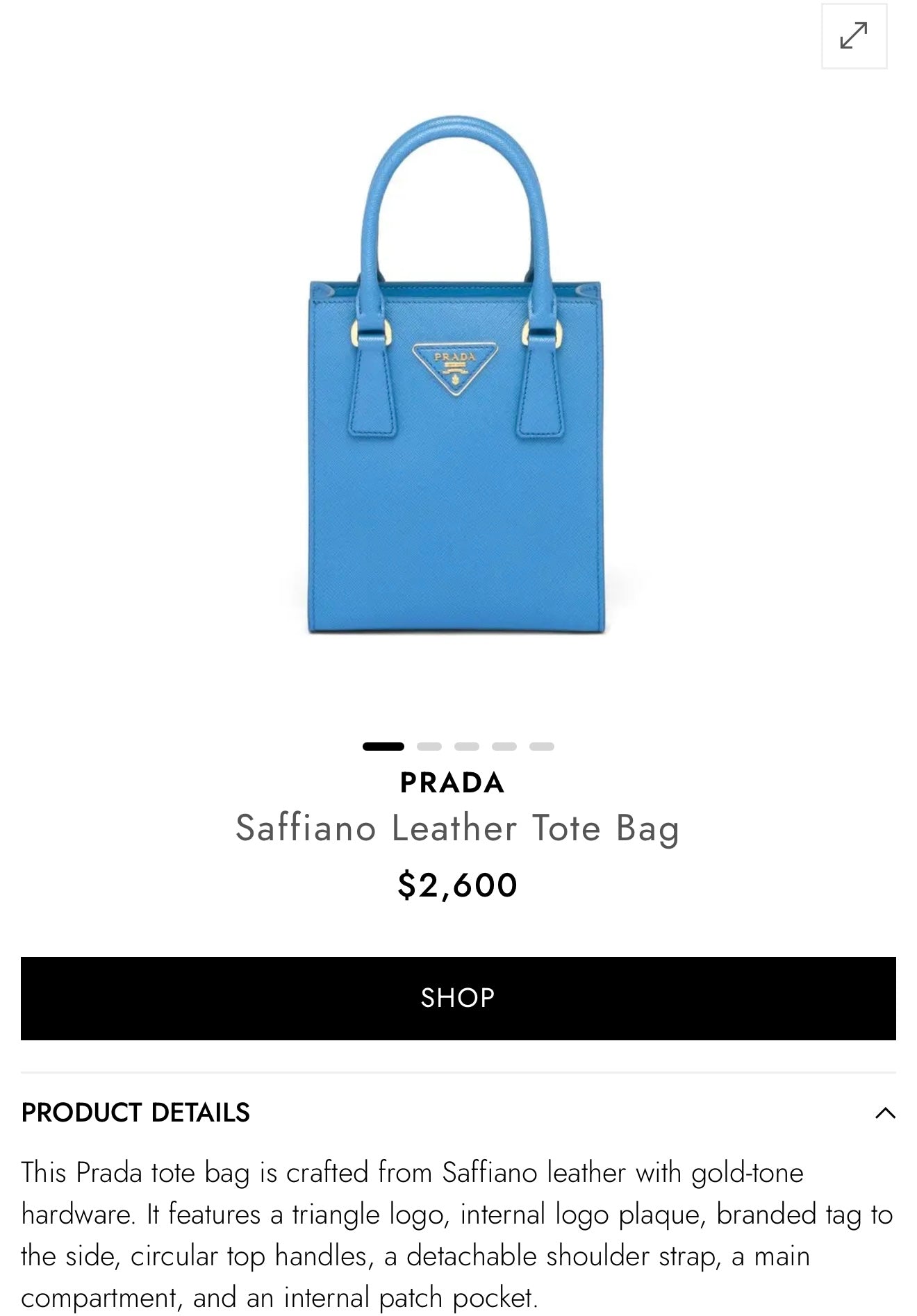Jump to the second image indicator dot
The image size is (917, 1316).
click(429, 747)
